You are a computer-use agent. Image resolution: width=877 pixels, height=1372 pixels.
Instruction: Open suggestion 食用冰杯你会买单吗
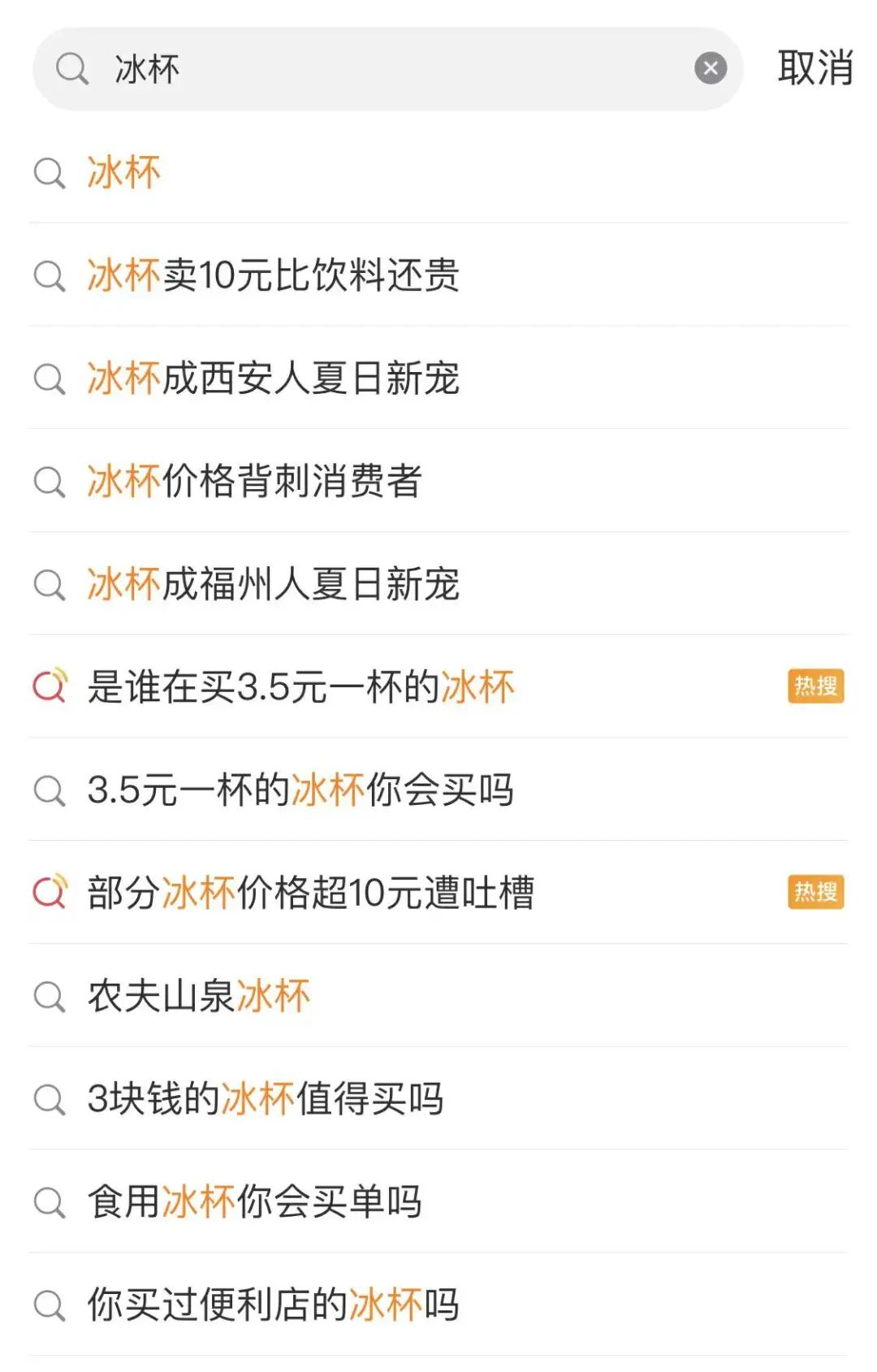[254, 1202]
